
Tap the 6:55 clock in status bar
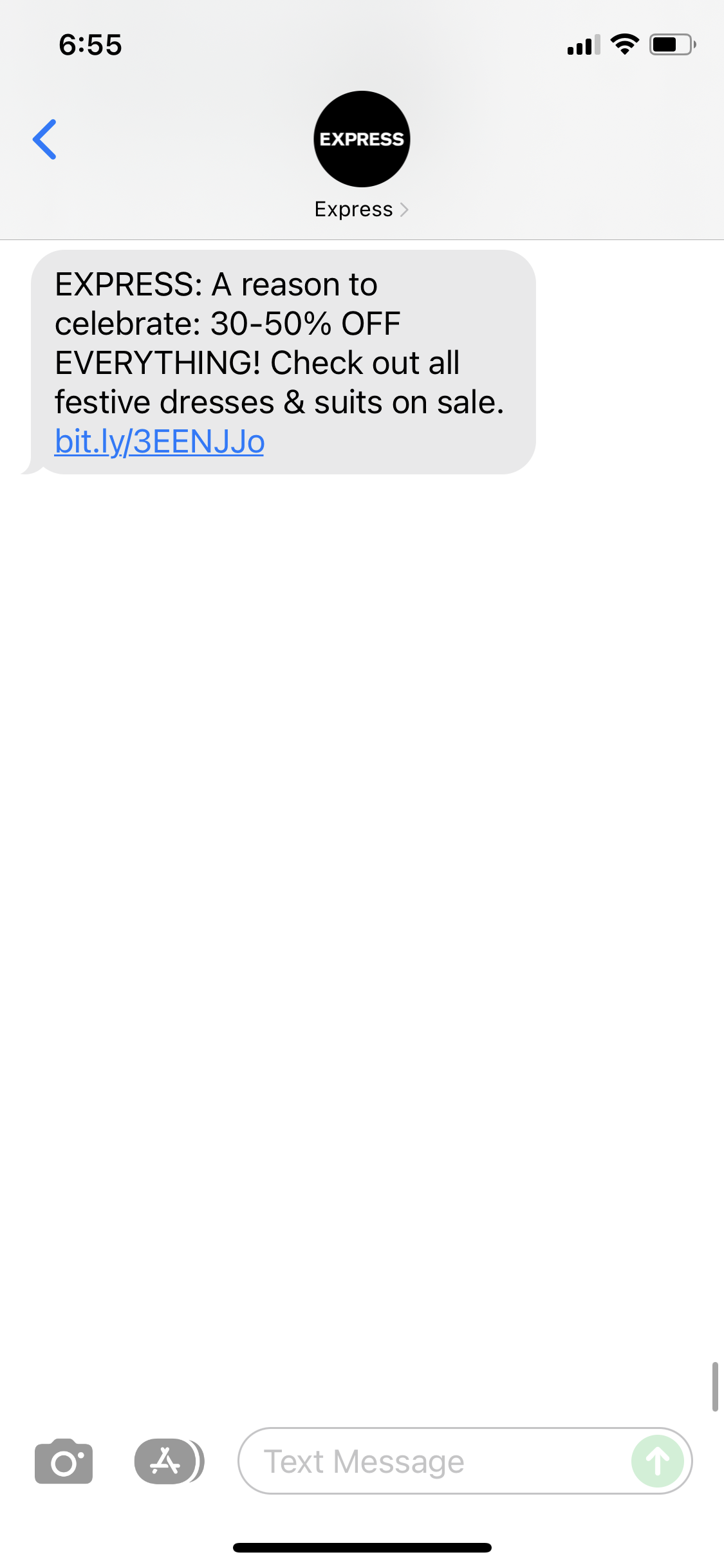pos(90,44)
